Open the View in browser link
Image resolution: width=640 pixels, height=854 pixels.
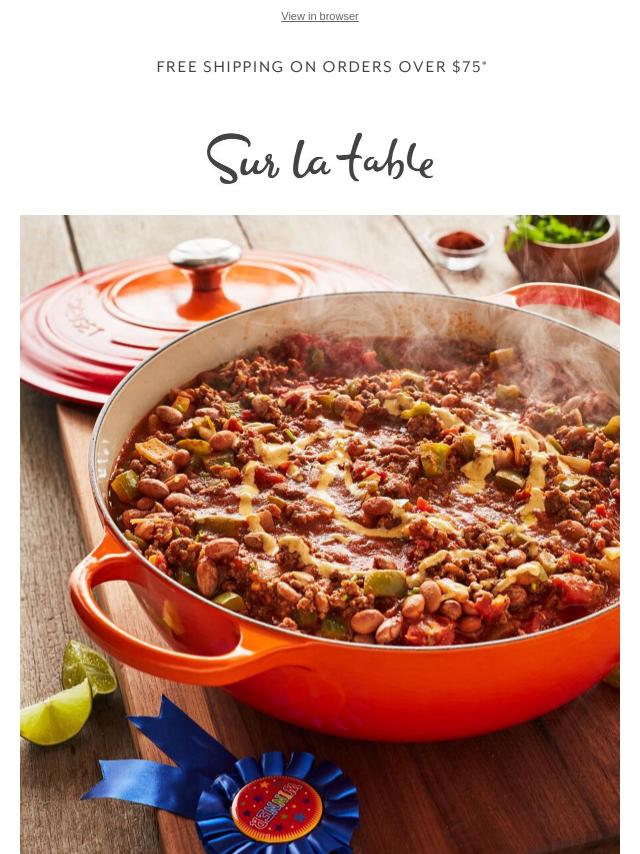pos(319,16)
